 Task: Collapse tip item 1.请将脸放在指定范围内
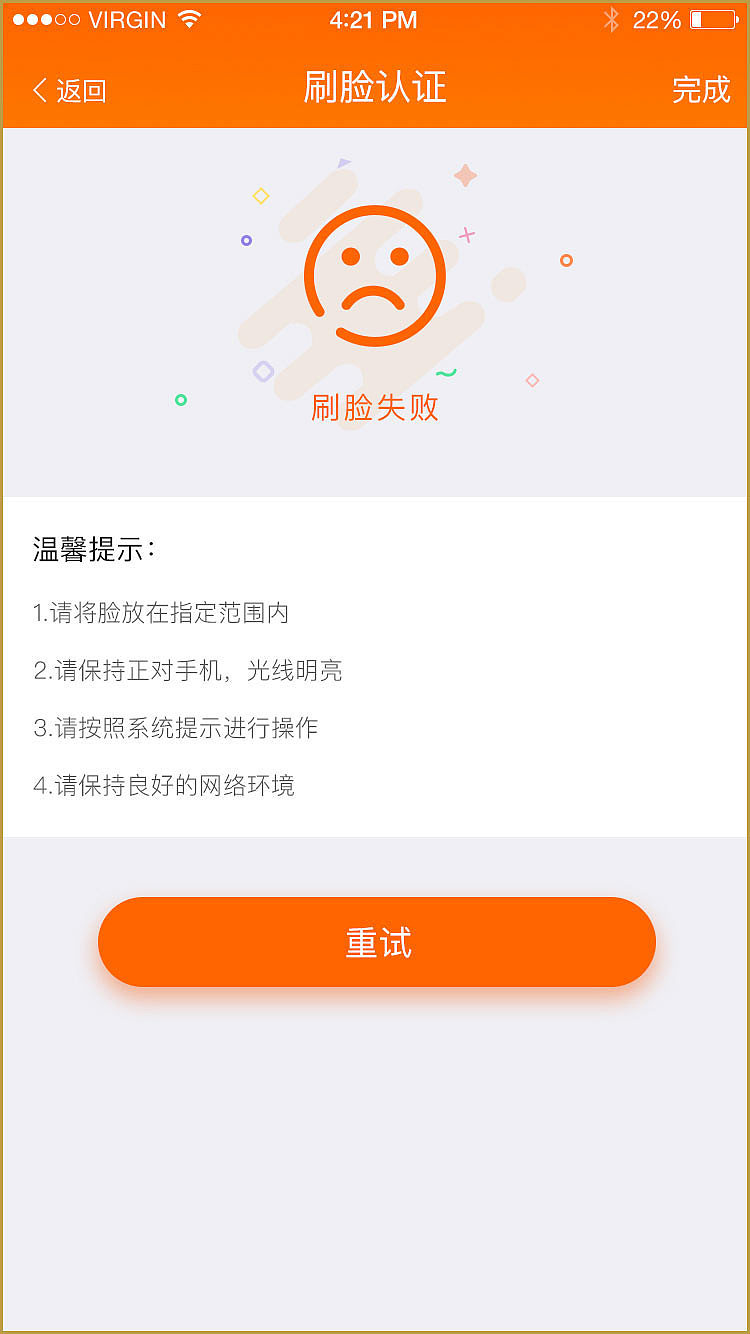[x=159, y=613]
